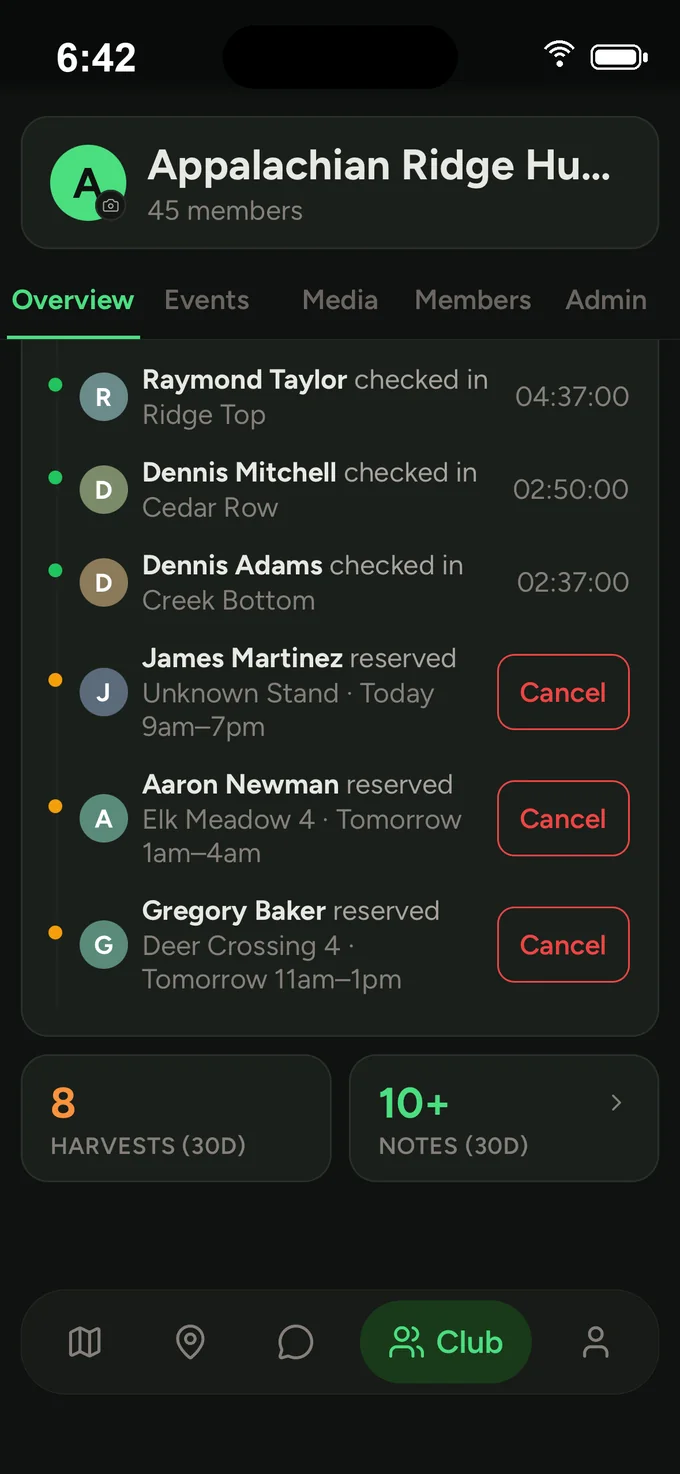This screenshot has width=680, height=1474.
Task: Switch to the Media tab
Action: pyautogui.click(x=340, y=300)
